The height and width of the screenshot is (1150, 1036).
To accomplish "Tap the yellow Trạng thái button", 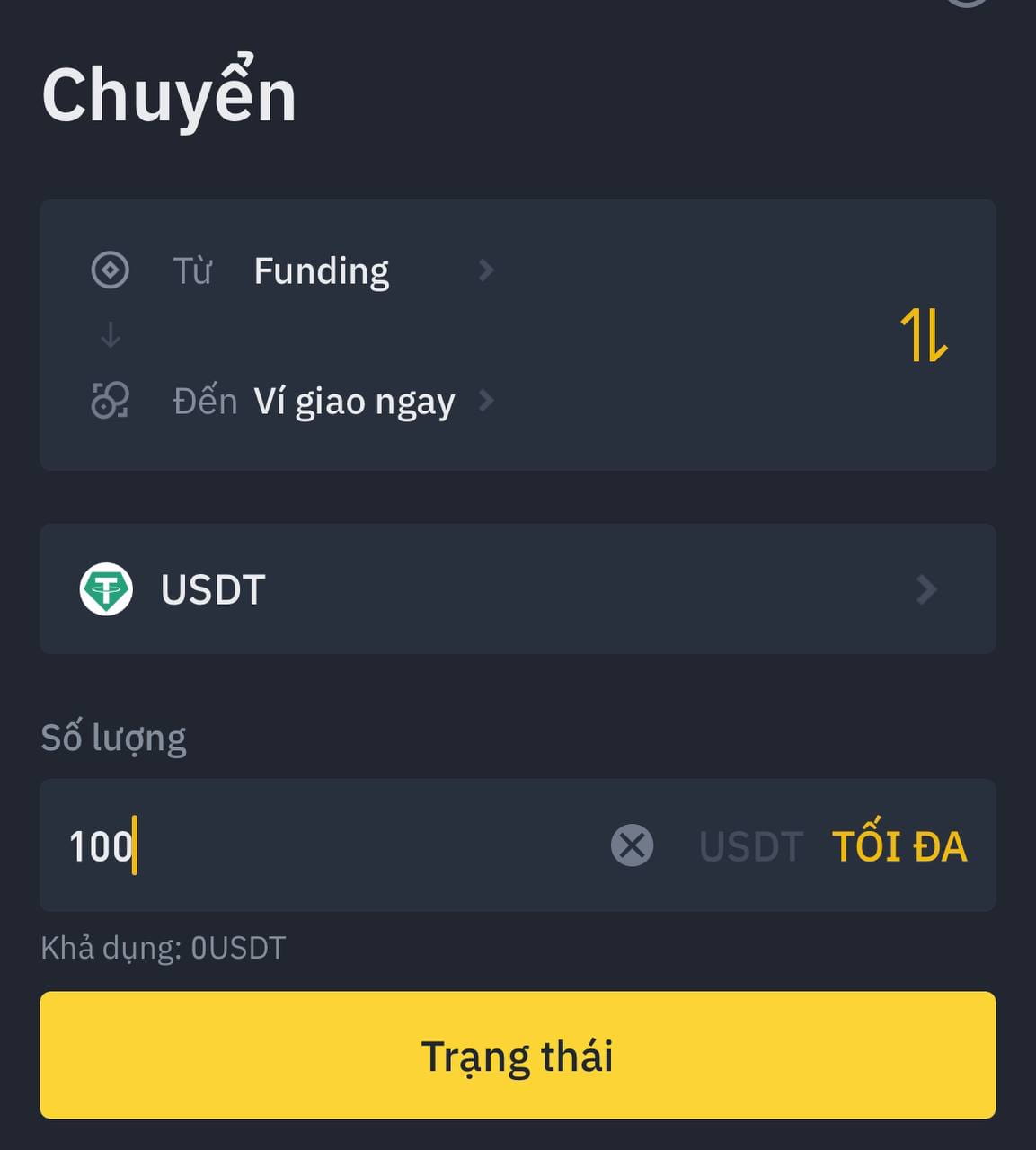I will 518,1056.
